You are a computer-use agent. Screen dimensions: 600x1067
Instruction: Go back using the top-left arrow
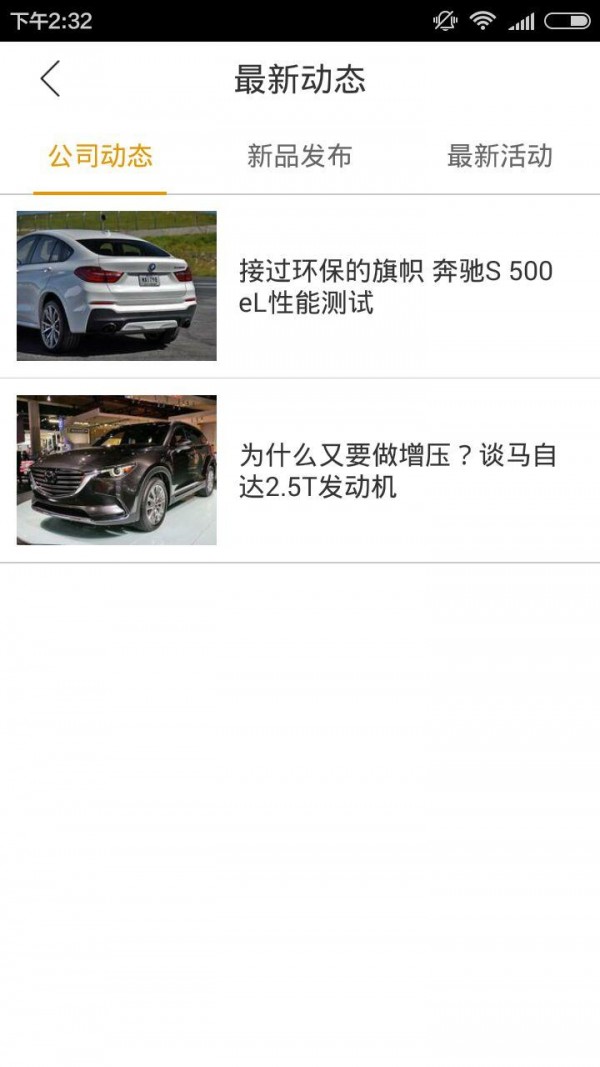pos(50,78)
